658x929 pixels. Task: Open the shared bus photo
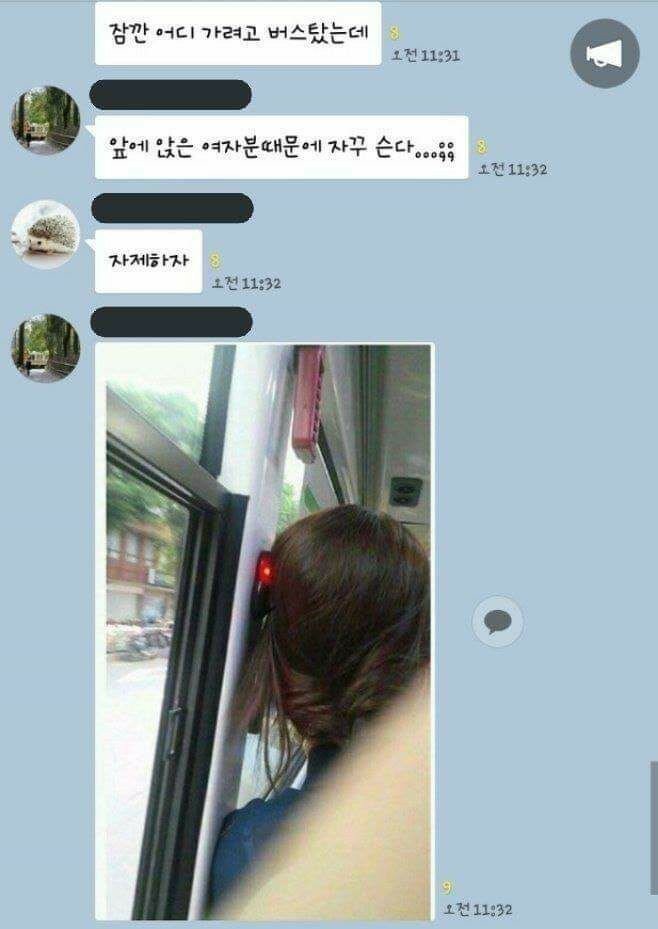coord(268,631)
